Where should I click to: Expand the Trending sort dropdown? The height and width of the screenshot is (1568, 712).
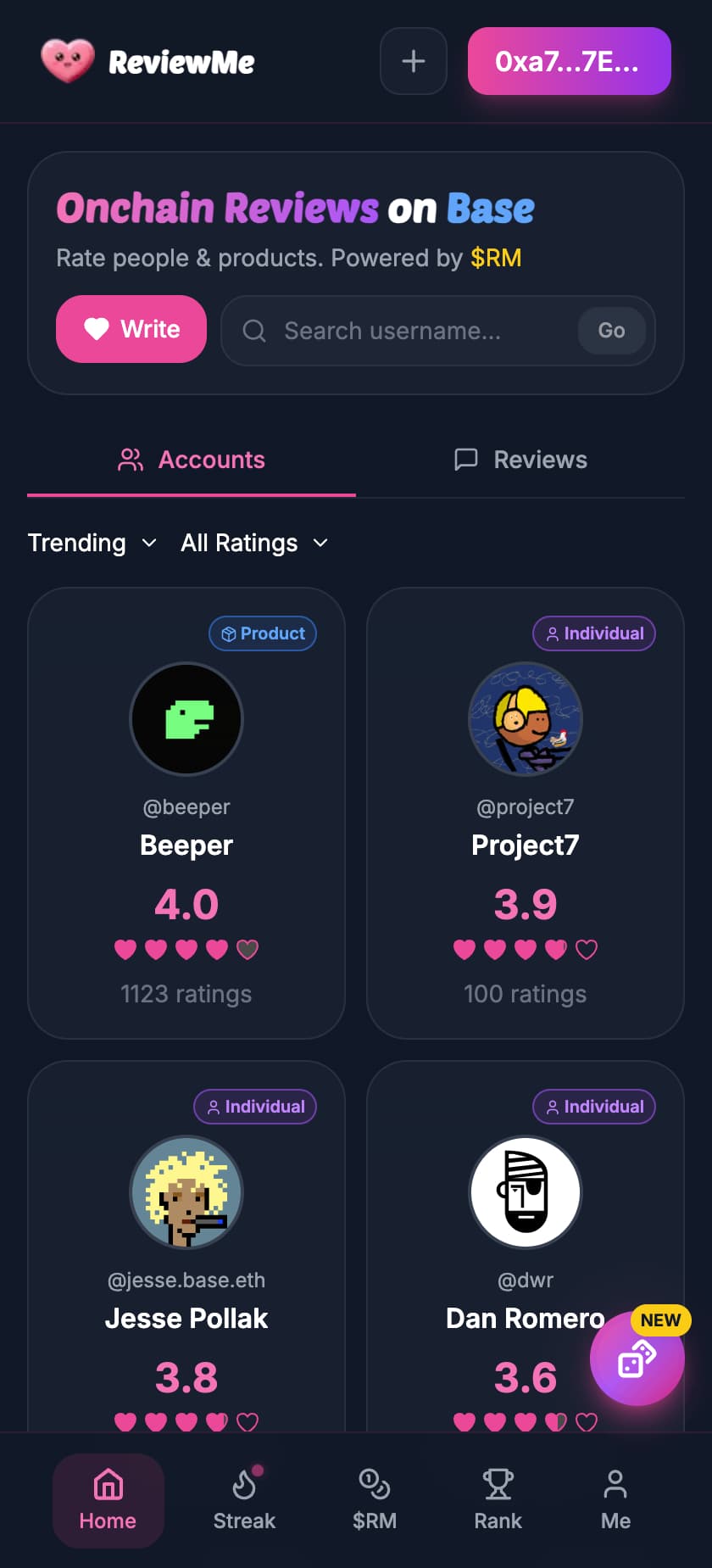(92, 543)
